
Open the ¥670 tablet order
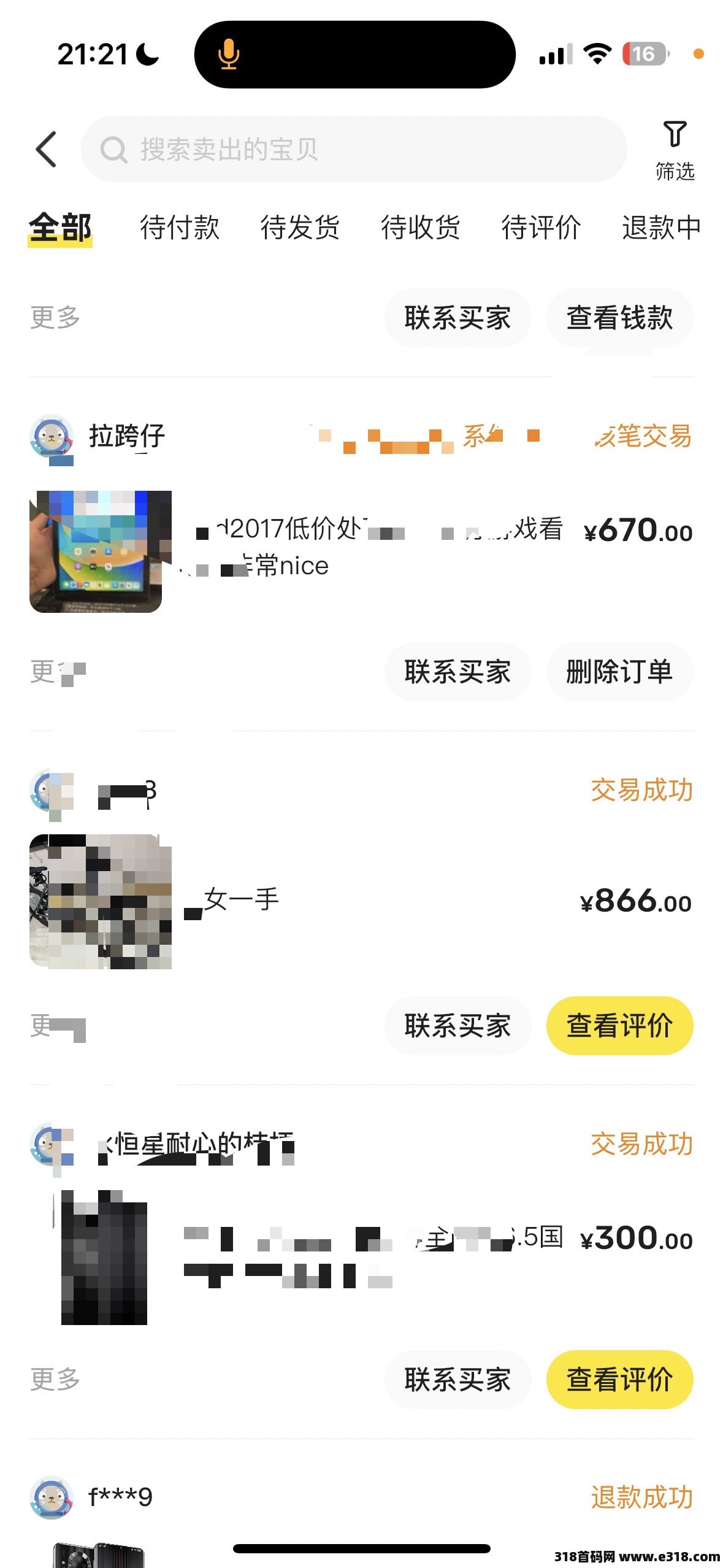pos(361,550)
